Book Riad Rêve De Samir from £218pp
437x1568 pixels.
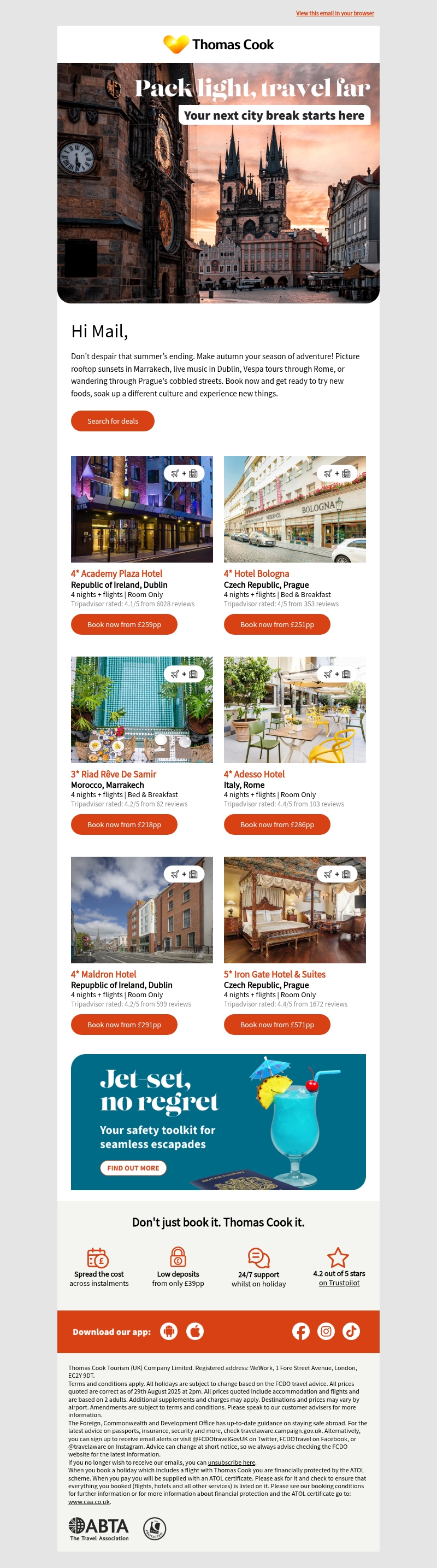pyautogui.click(x=124, y=824)
